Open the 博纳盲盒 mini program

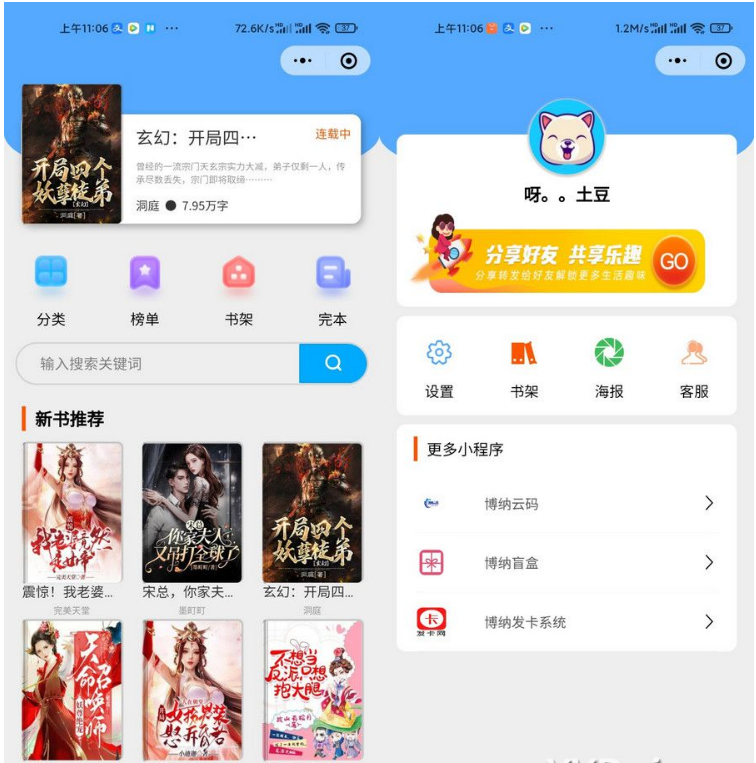567,563
